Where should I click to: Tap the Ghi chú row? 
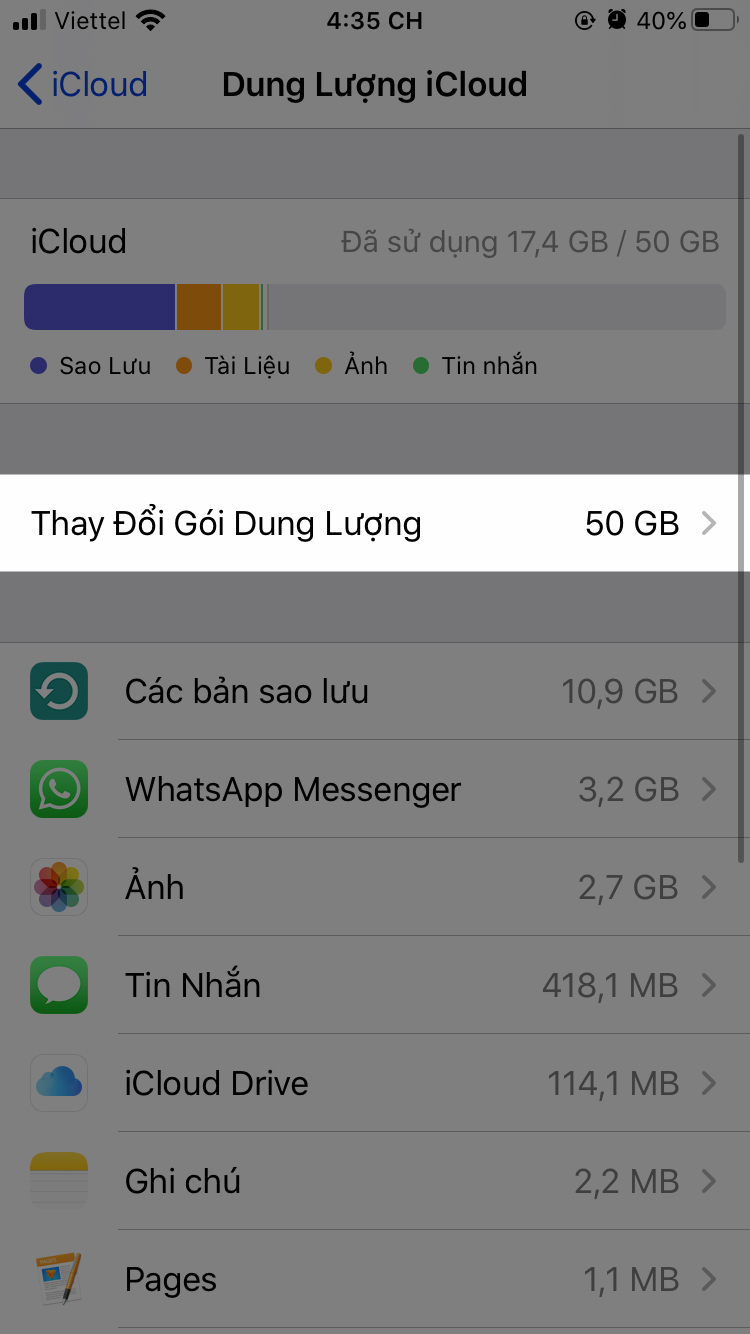point(375,1181)
